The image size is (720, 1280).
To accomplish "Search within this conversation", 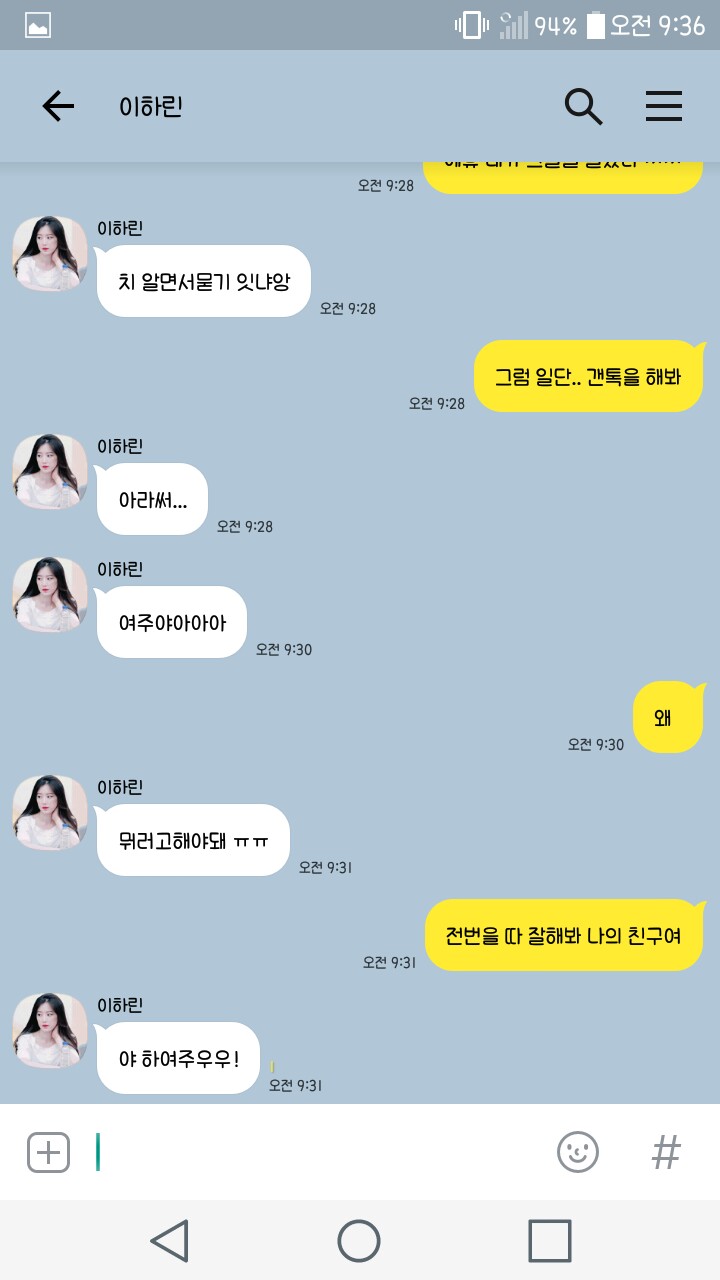I will (x=583, y=106).
